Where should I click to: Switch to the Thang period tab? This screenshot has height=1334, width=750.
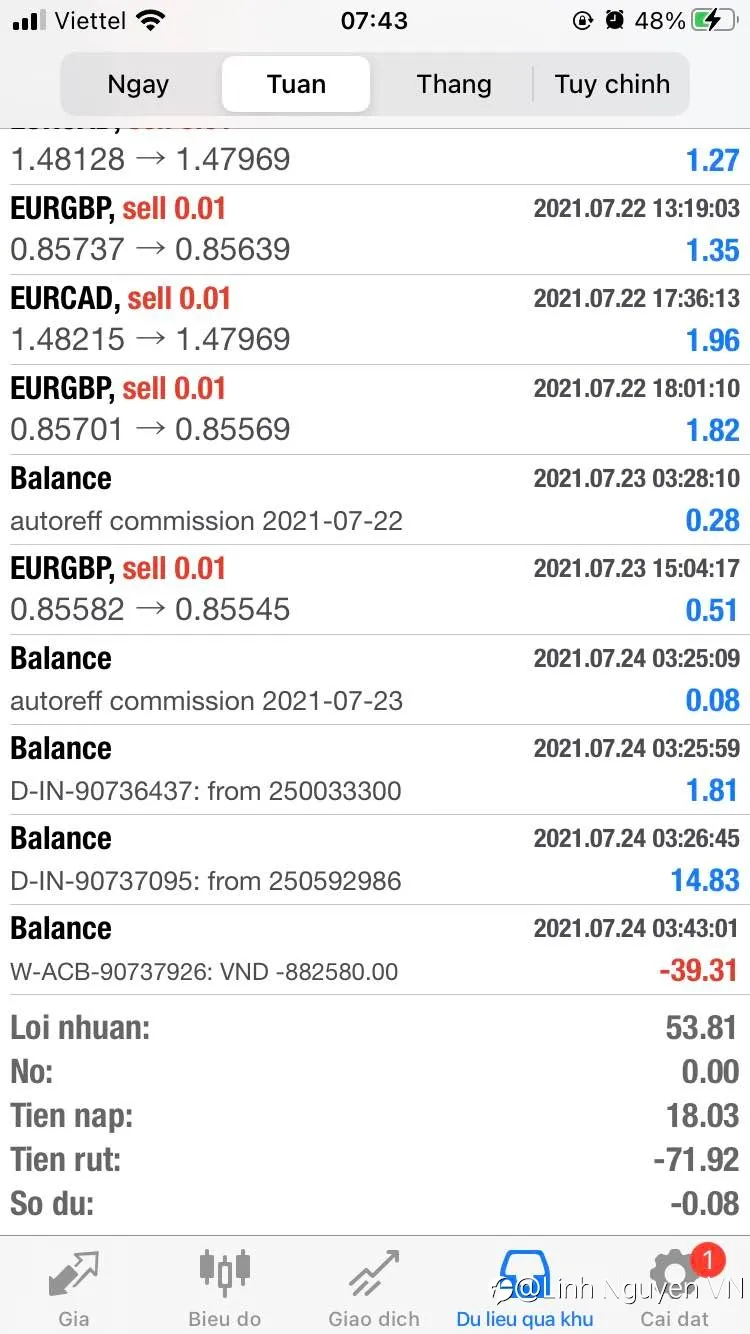pos(454,84)
